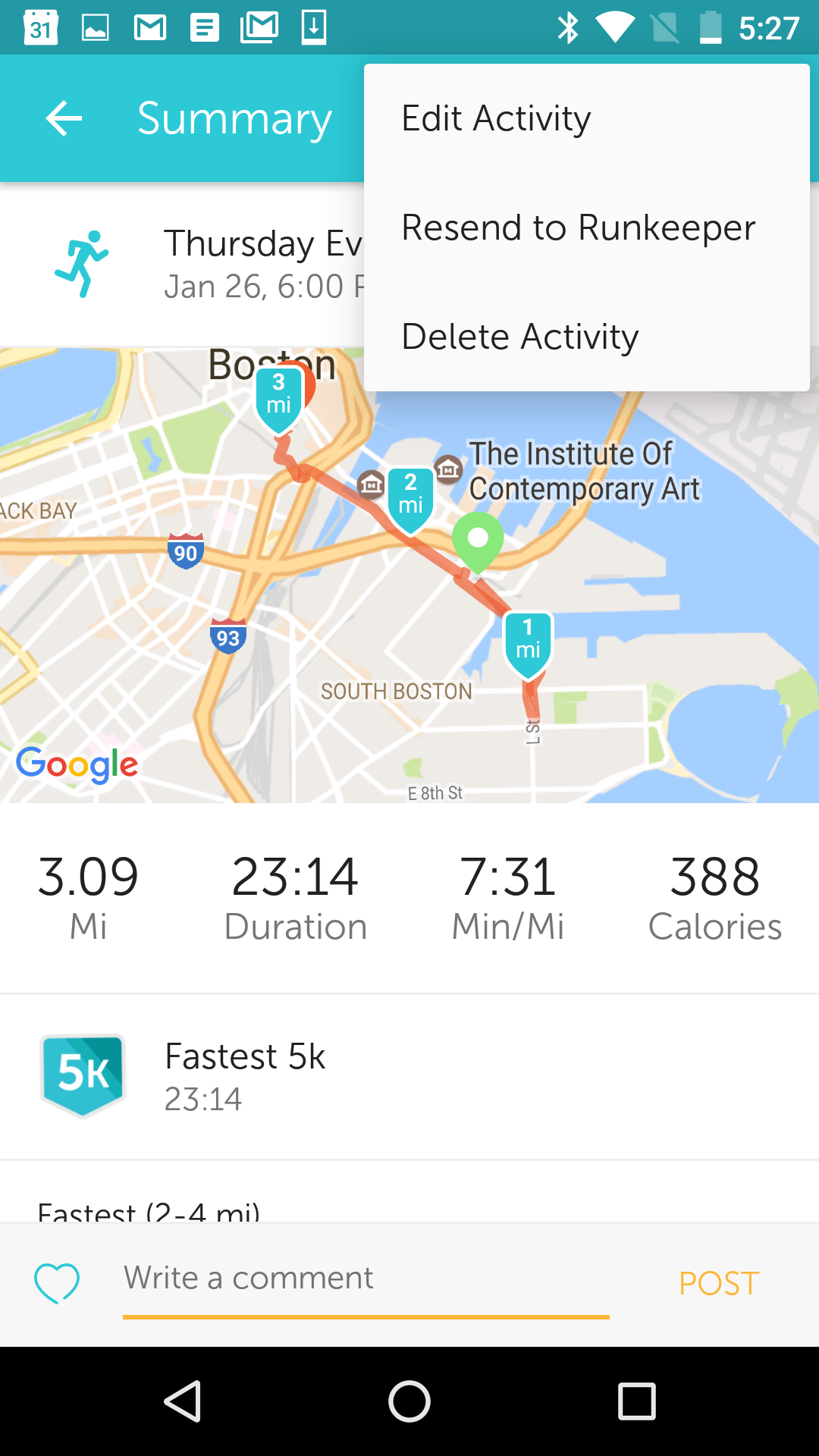Select Edit Activity from the menu

[496, 119]
